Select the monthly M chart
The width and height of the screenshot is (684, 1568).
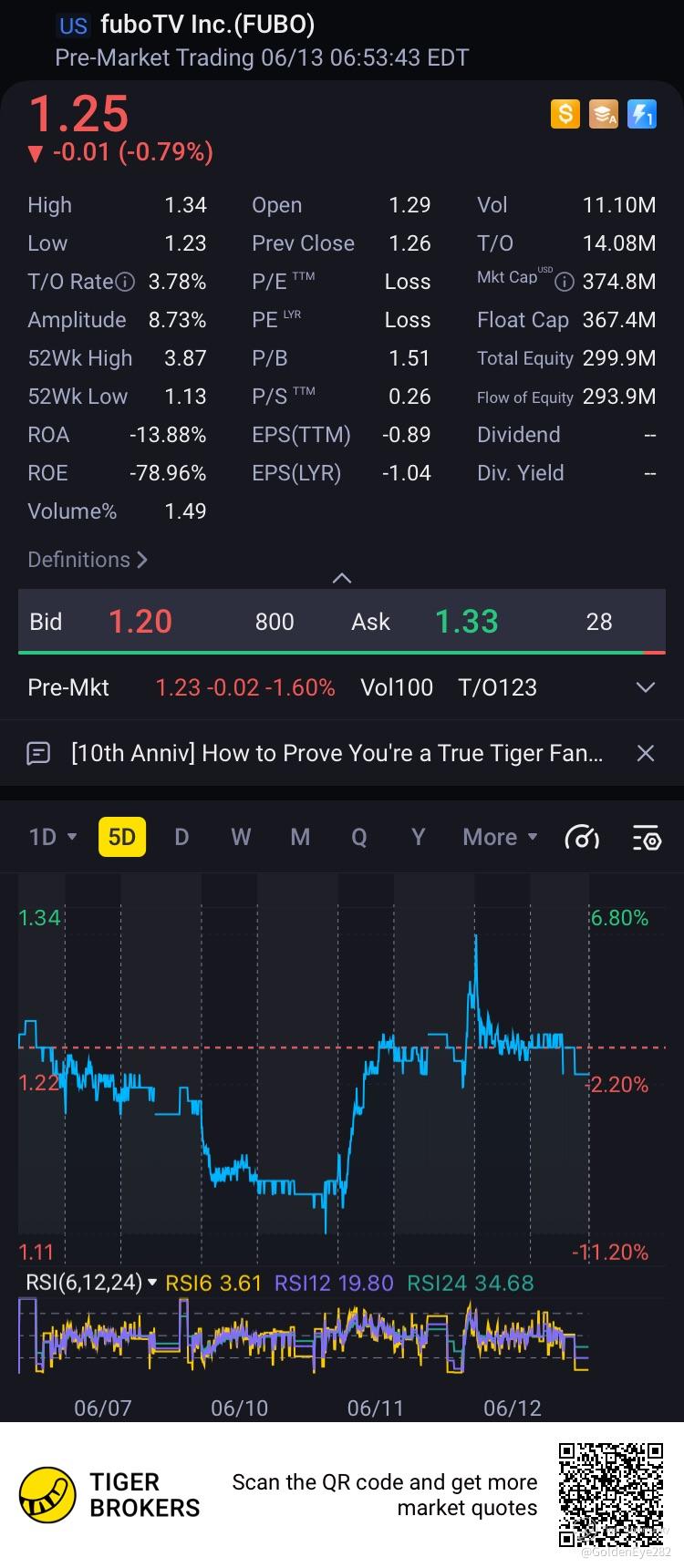pyautogui.click(x=300, y=837)
